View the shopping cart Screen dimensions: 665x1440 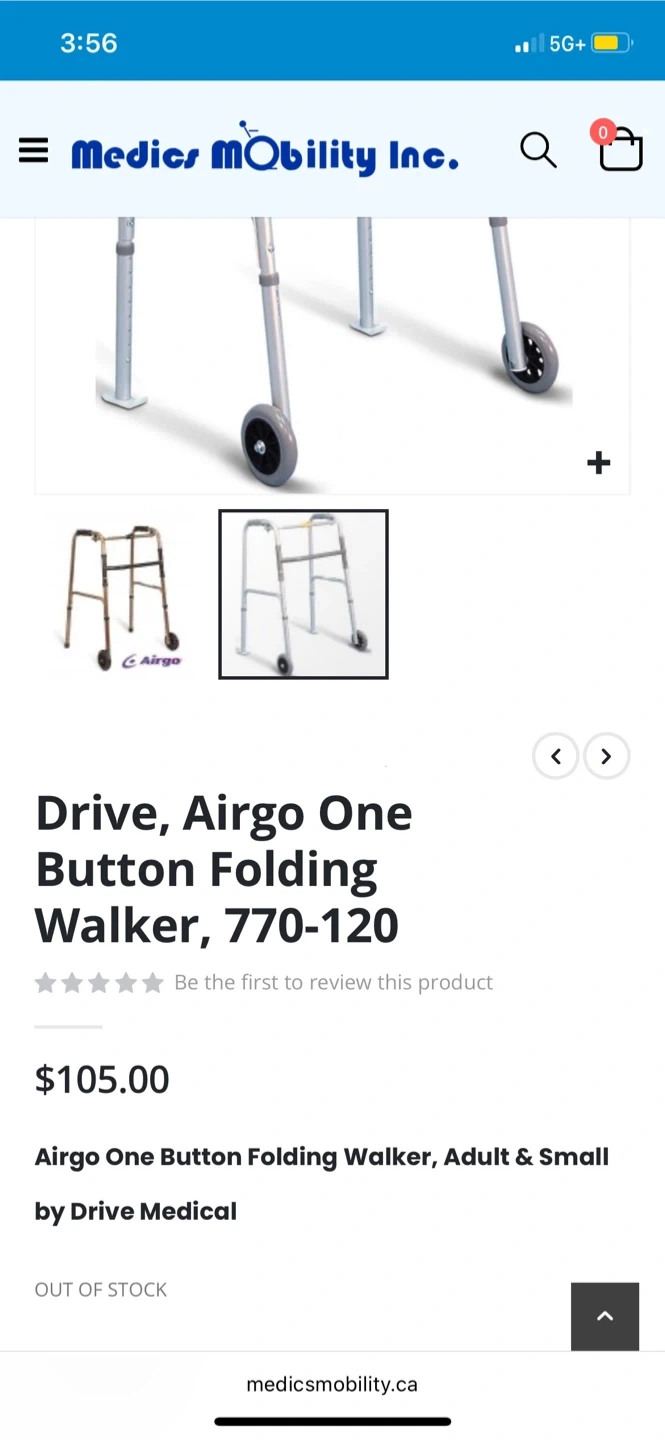click(x=619, y=150)
